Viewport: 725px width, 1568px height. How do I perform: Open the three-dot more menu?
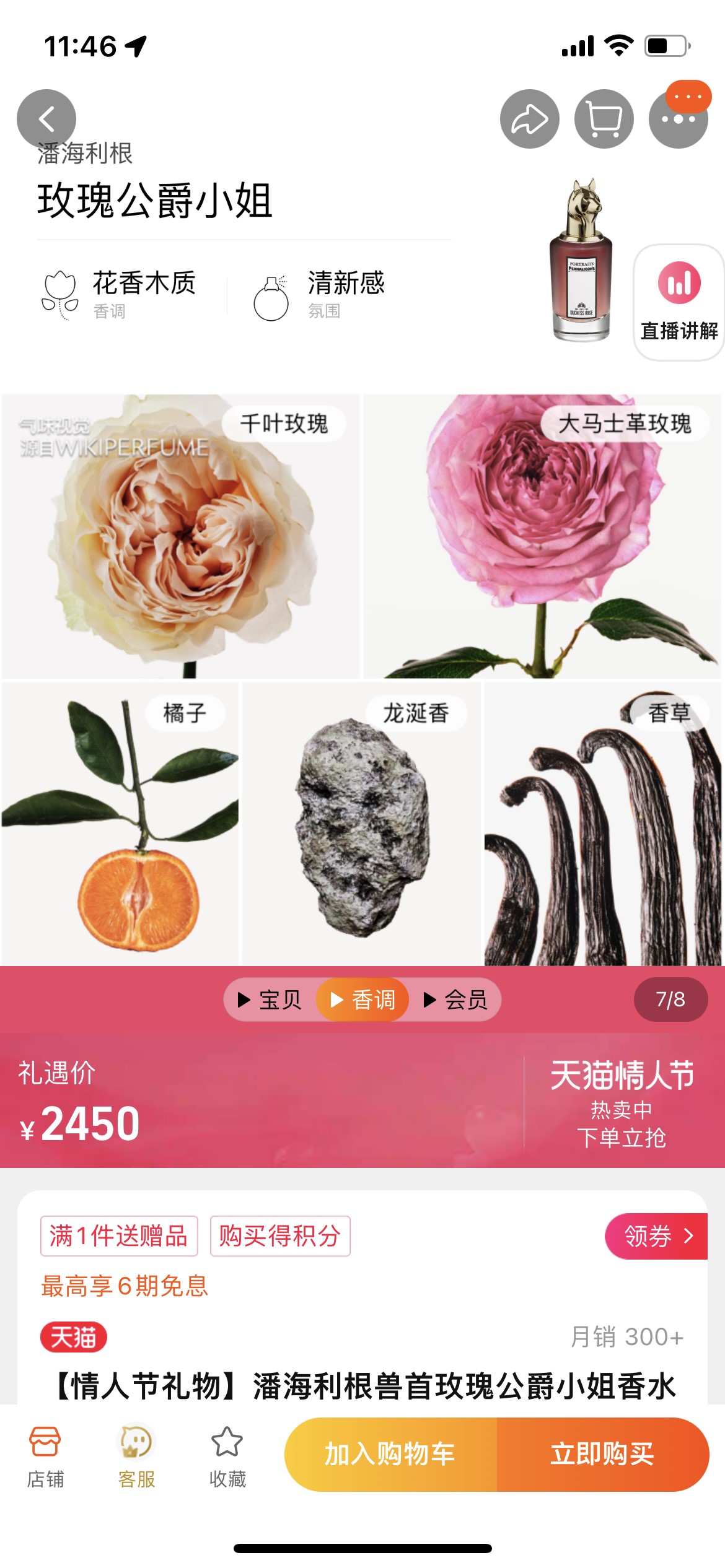[x=678, y=118]
